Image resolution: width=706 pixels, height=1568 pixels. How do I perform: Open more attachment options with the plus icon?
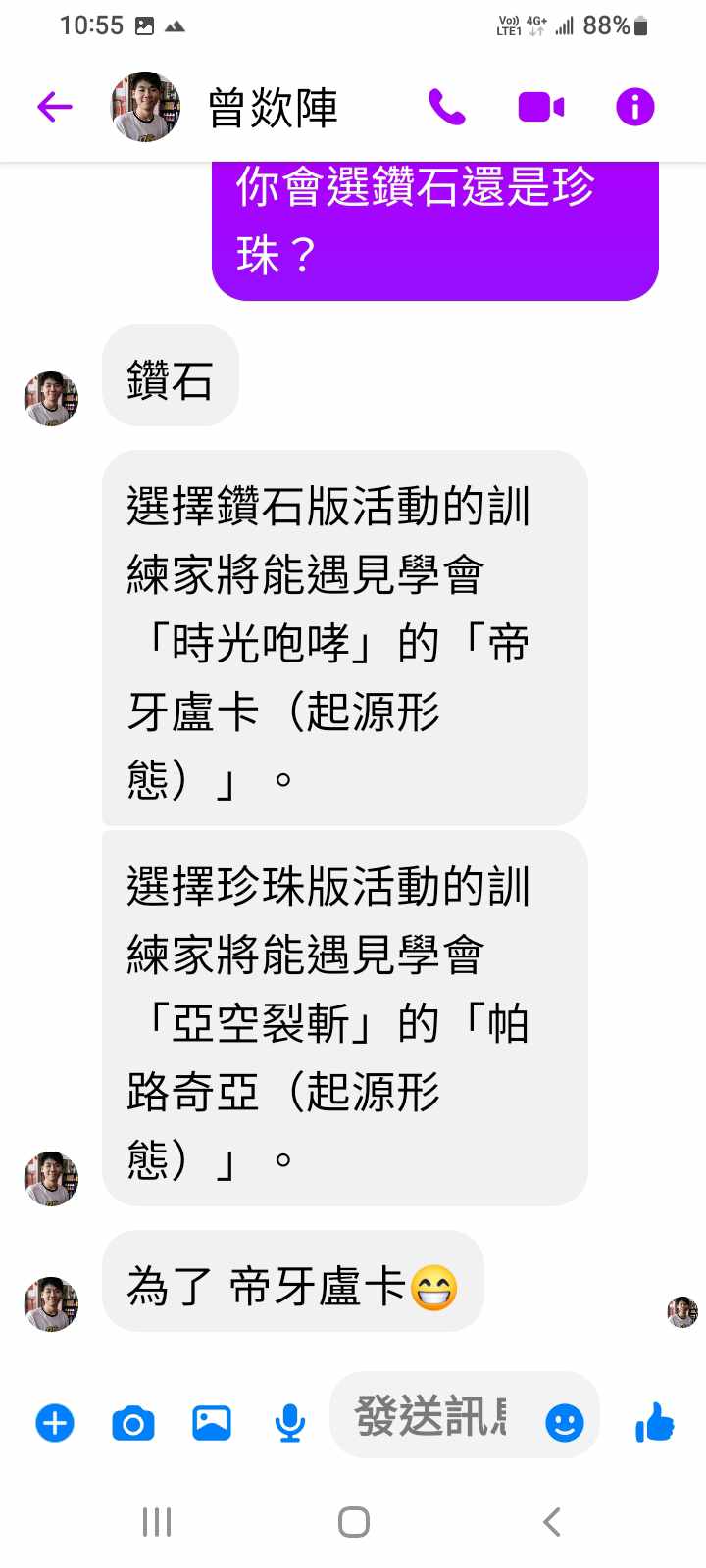[x=55, y=1422]
